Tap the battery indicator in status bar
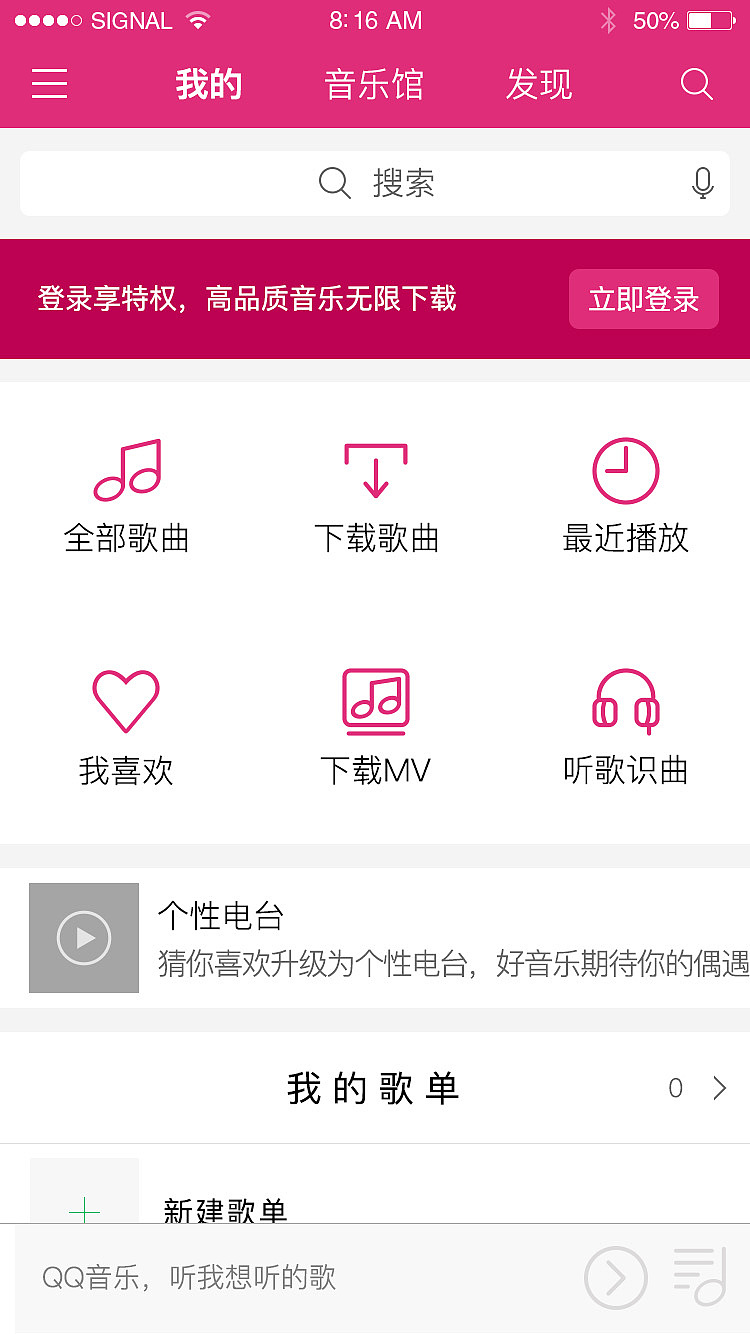Screen dimensions: 750x1334 pos(712,20)
